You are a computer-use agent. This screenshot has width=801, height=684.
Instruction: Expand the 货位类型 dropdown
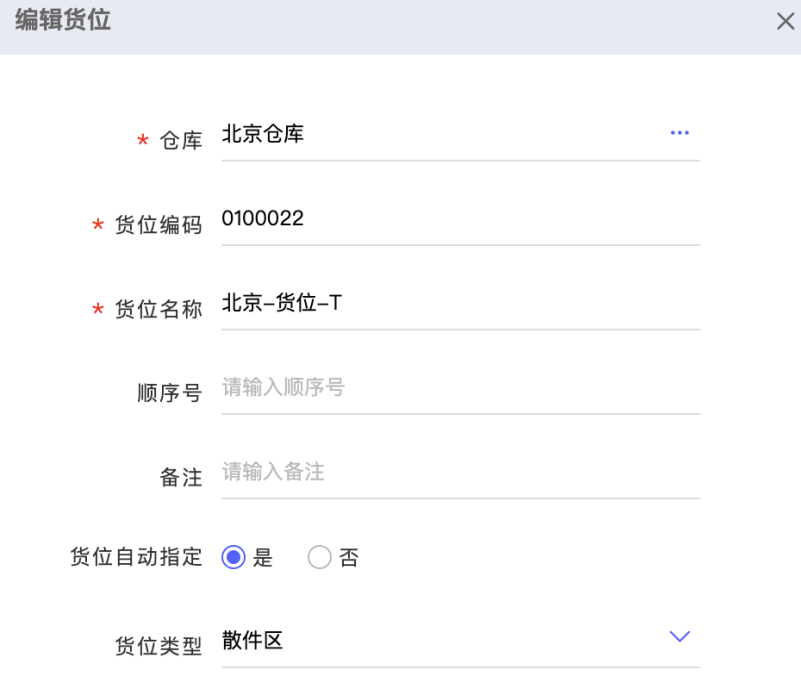click(680, 637)
